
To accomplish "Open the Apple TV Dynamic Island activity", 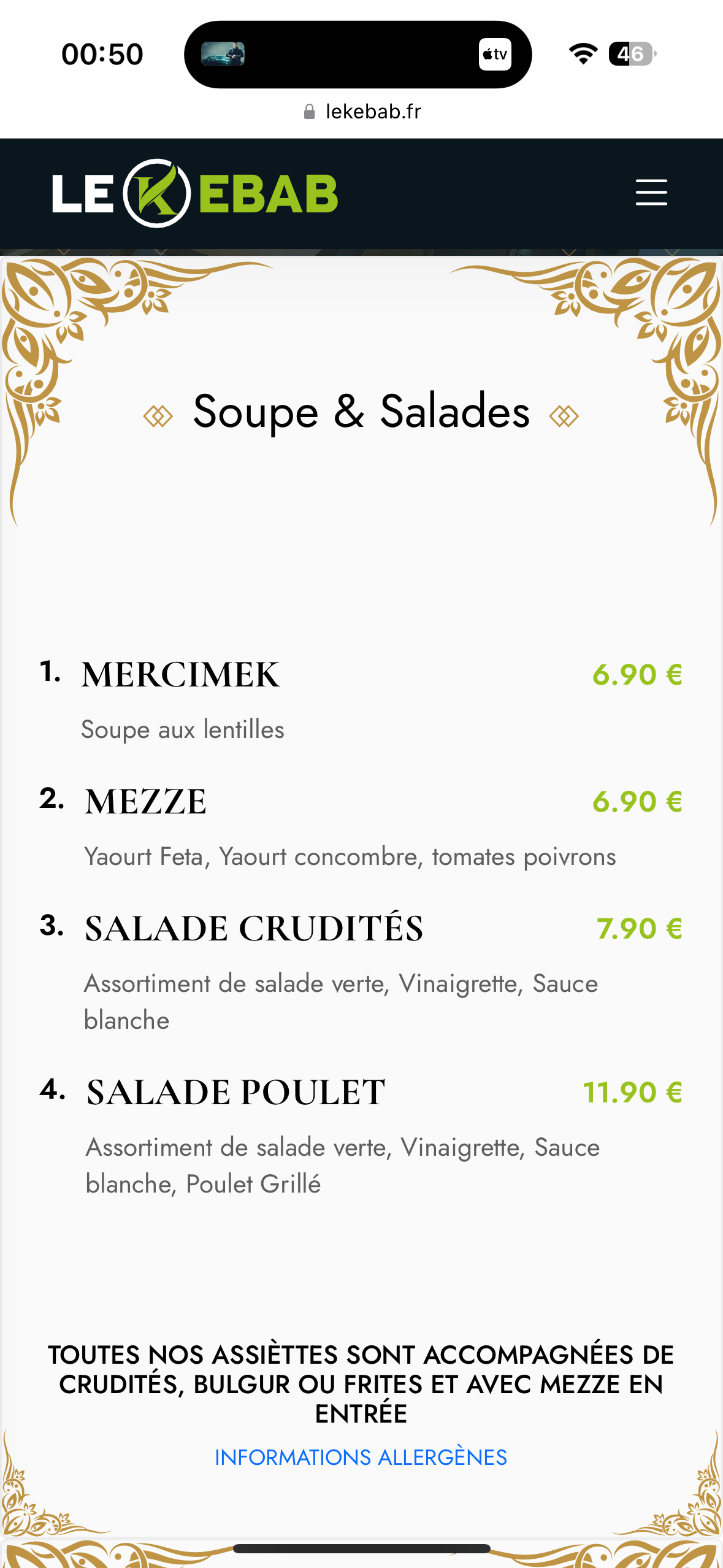I will (358, 55).
